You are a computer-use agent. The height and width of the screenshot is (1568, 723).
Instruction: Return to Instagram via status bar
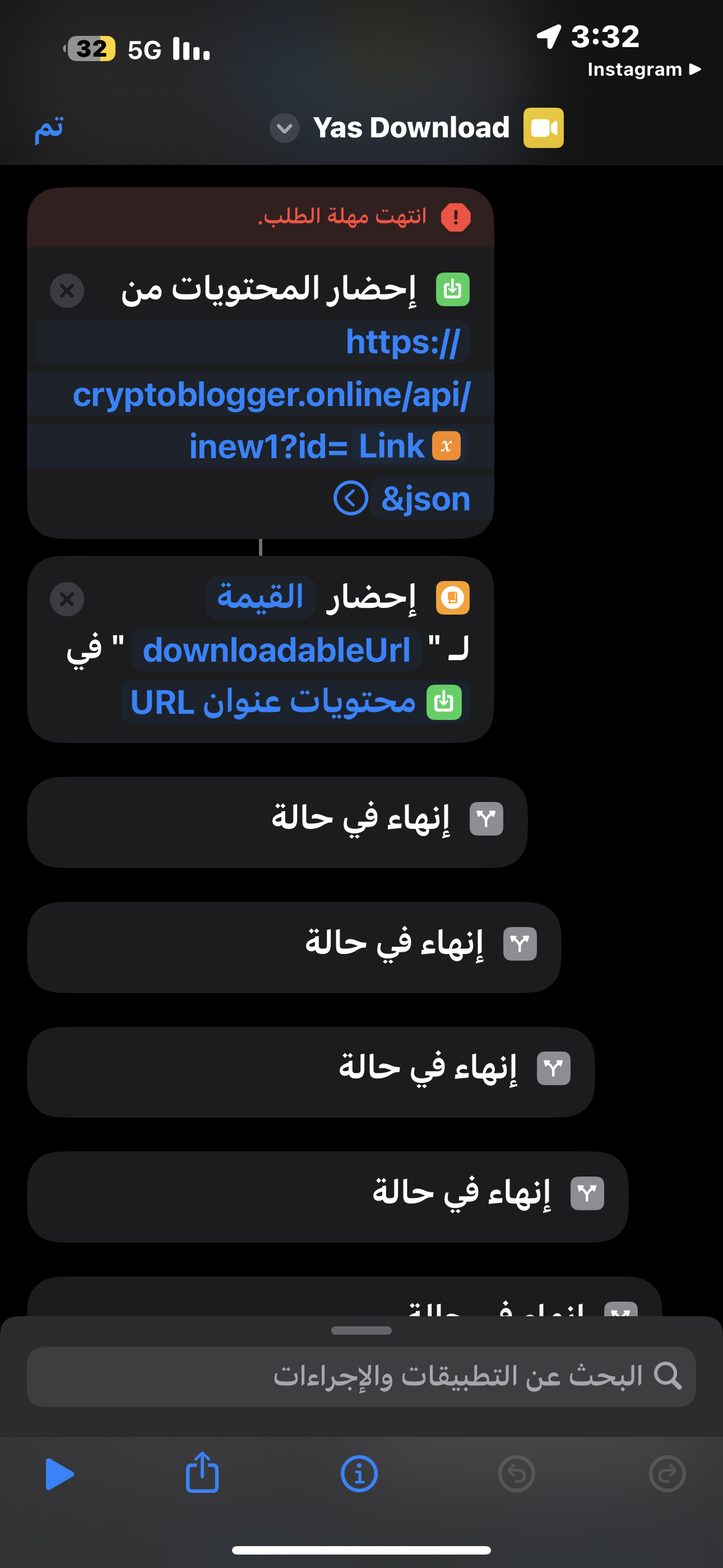[x=644, y=70]
